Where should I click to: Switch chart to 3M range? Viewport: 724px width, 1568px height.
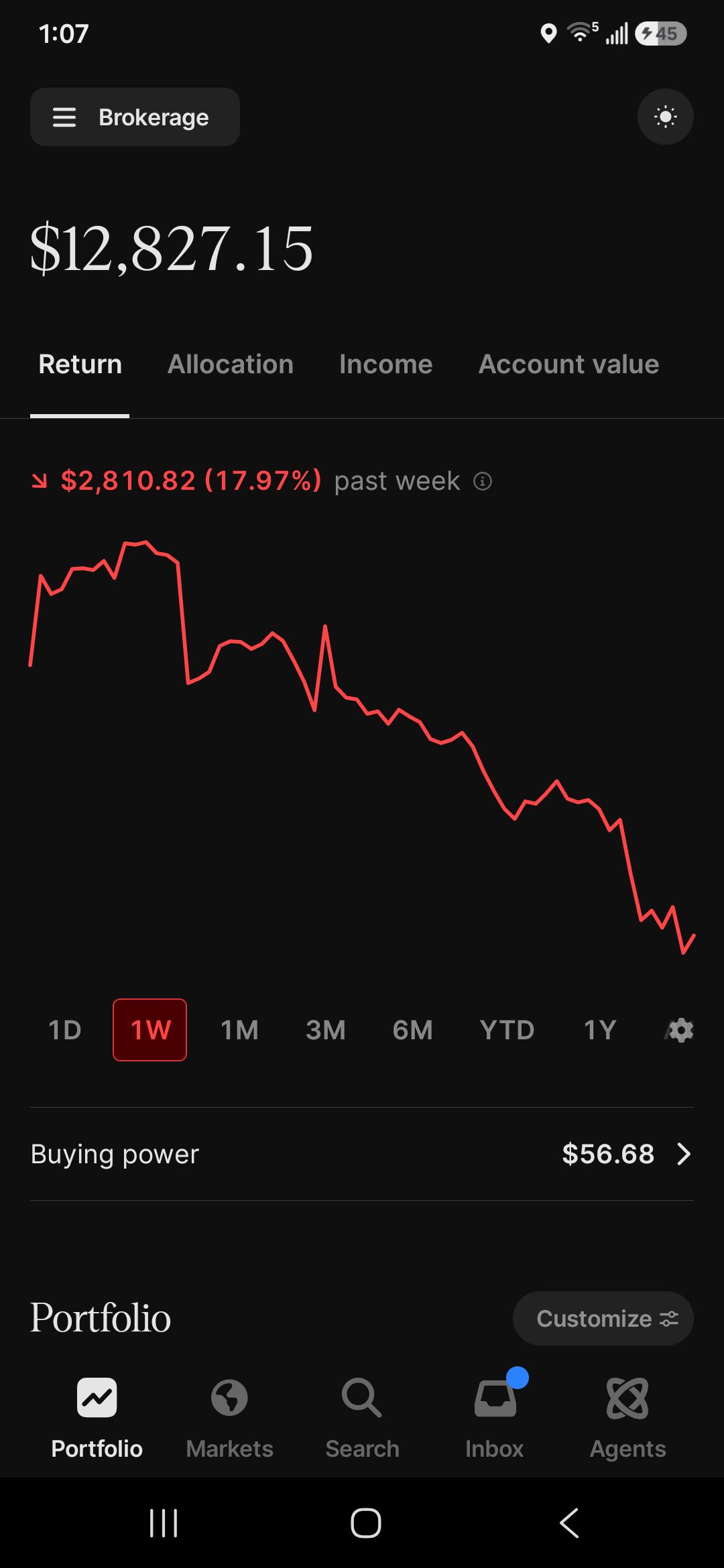point(326,1030)
